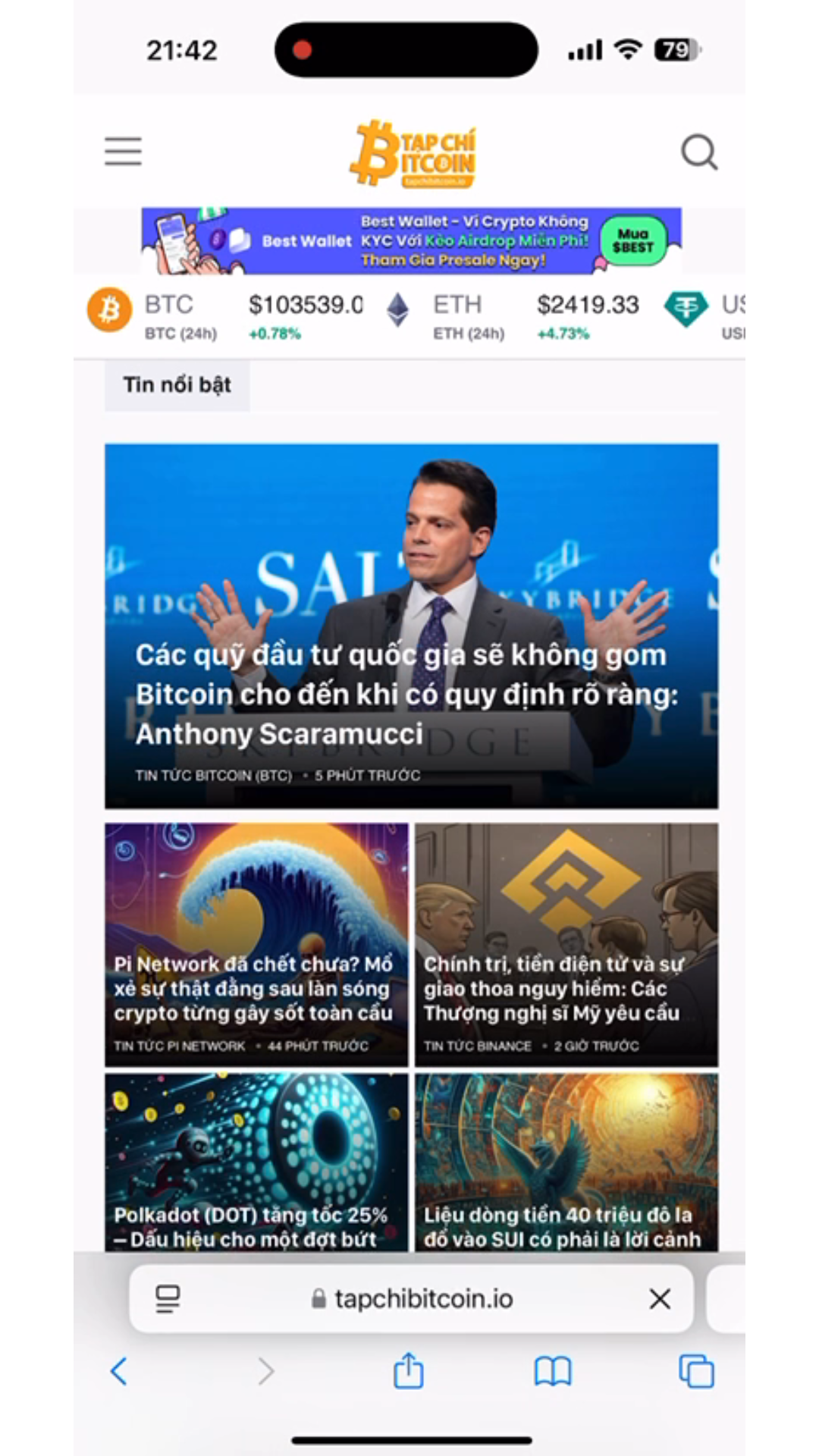Show all open Safari tabs
Image resolution: width=819 pixels, height=1456 pixels.
tap(696, 1371)
